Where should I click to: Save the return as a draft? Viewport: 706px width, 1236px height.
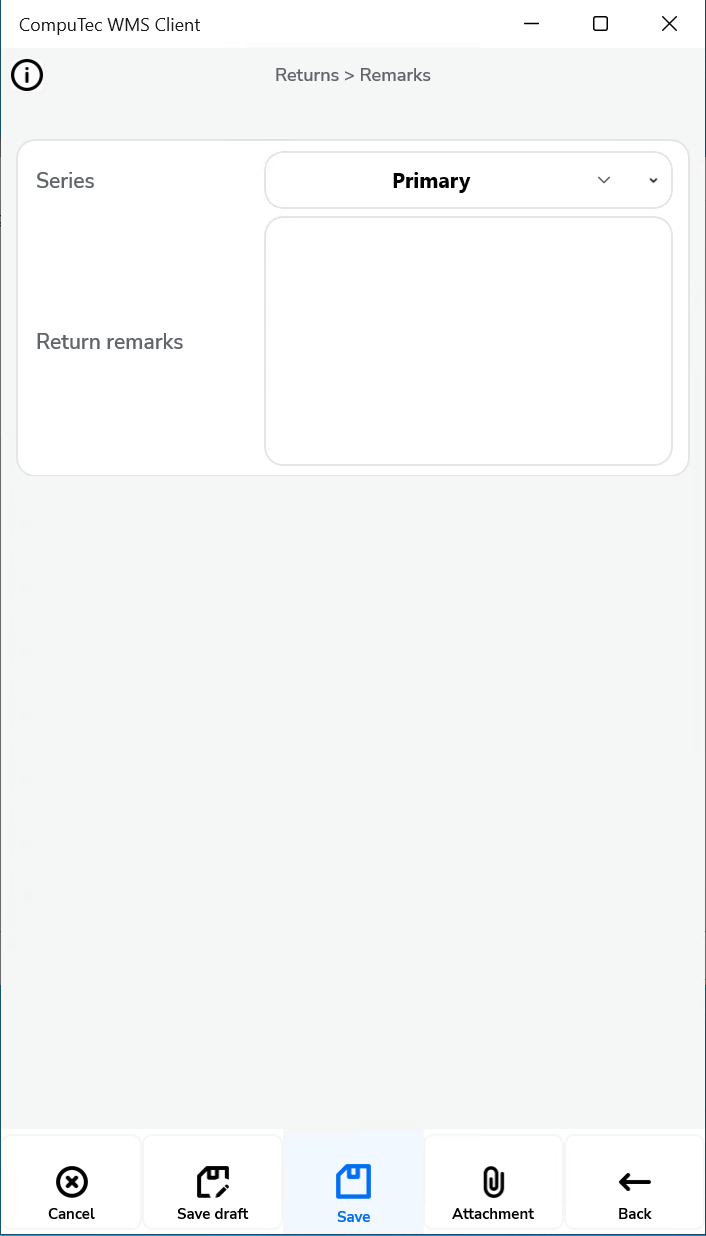[x=212, y=1193]
